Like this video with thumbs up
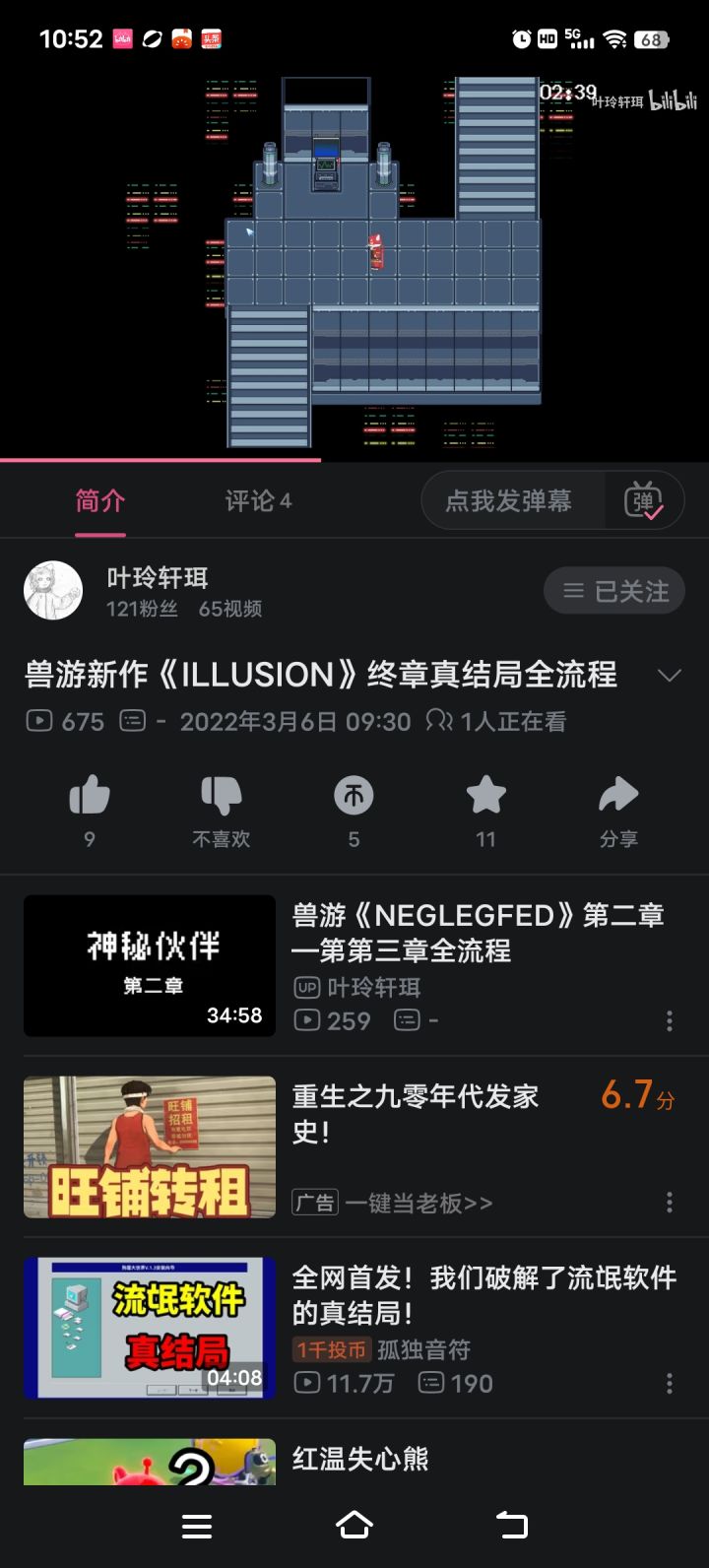The width and height of the screenshot is (709, 1568). (x=90, y=796)
